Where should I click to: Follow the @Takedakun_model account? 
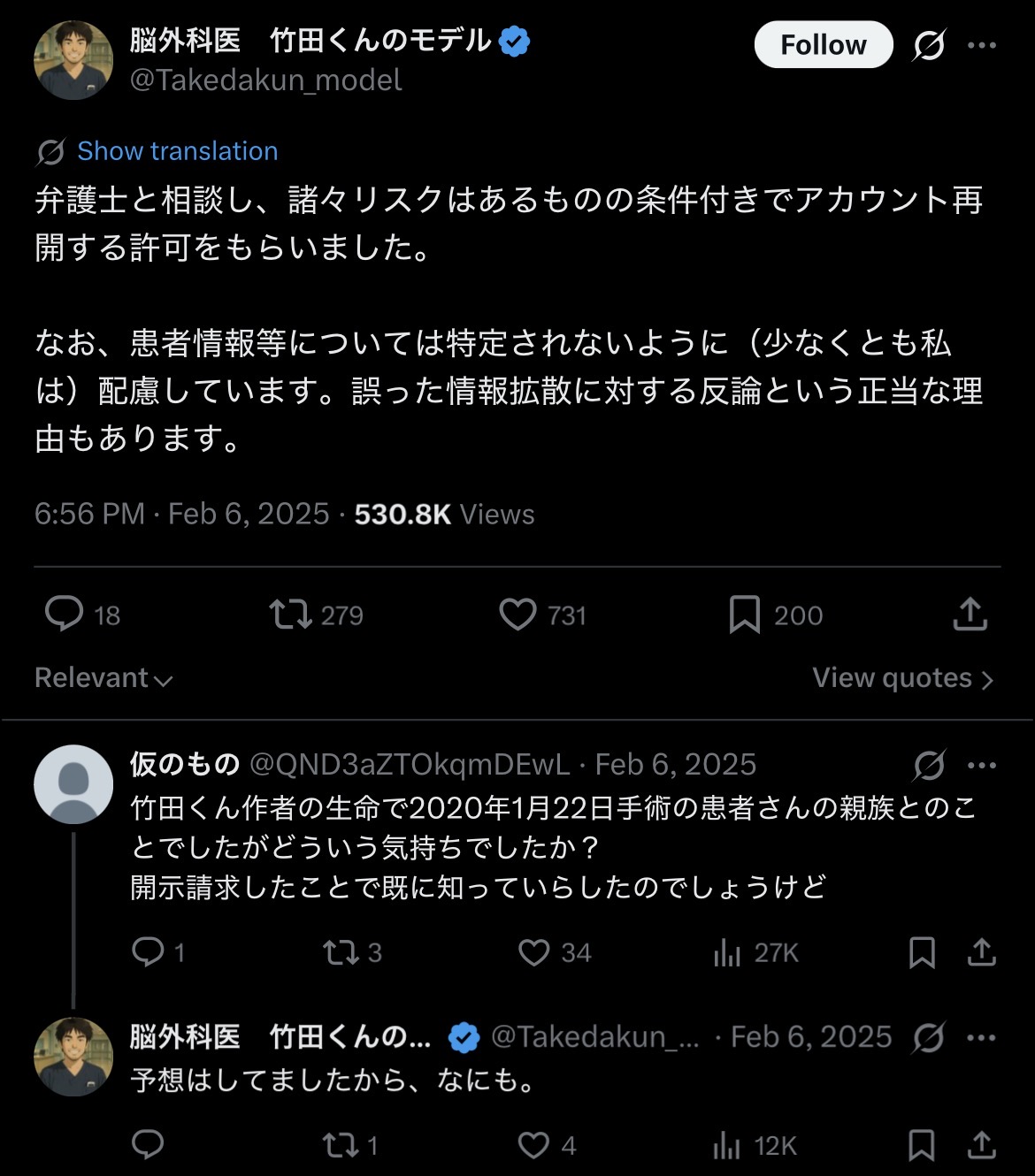823,45
